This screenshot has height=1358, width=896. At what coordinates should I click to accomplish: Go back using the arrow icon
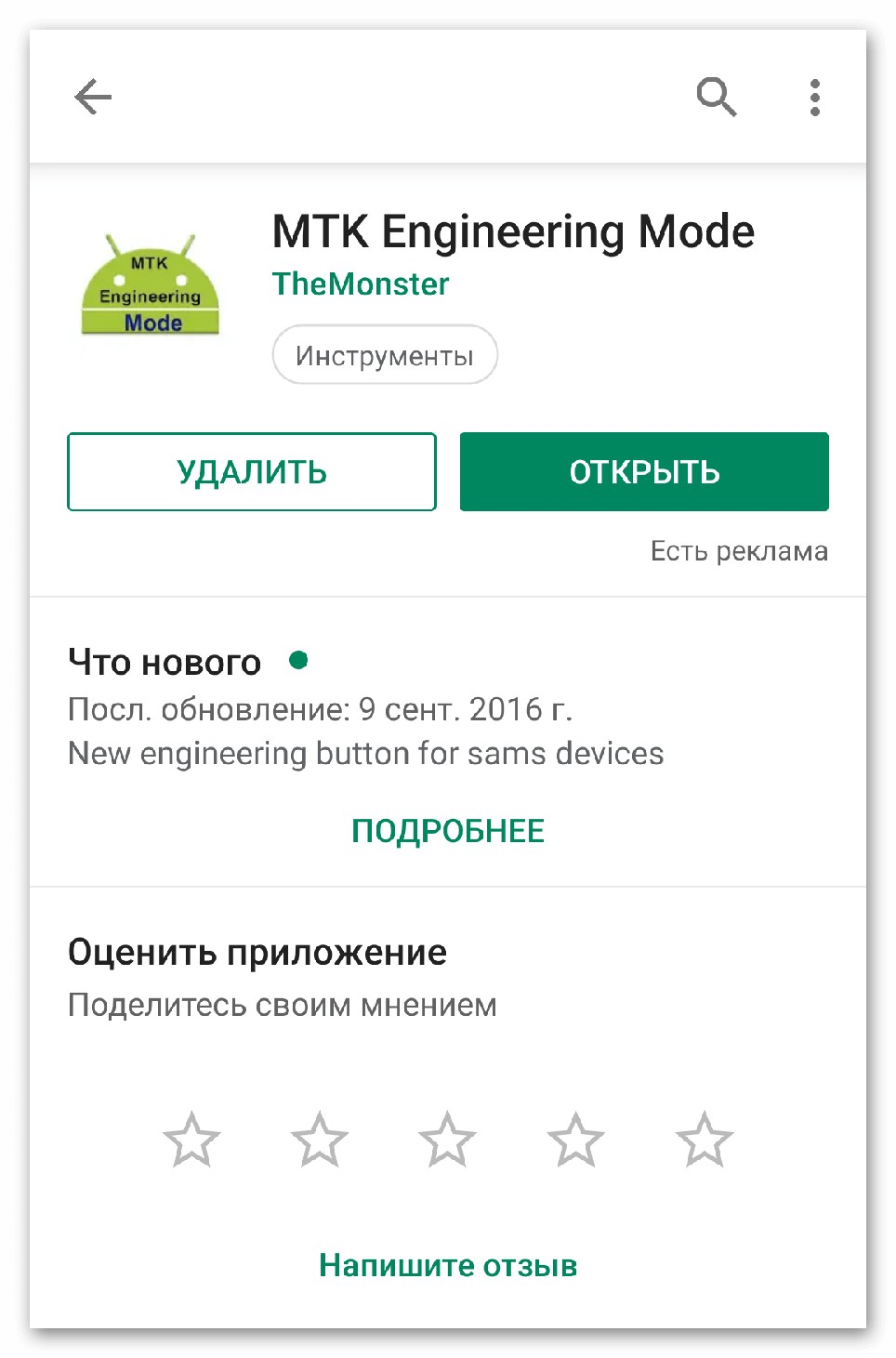pos(93,97)
